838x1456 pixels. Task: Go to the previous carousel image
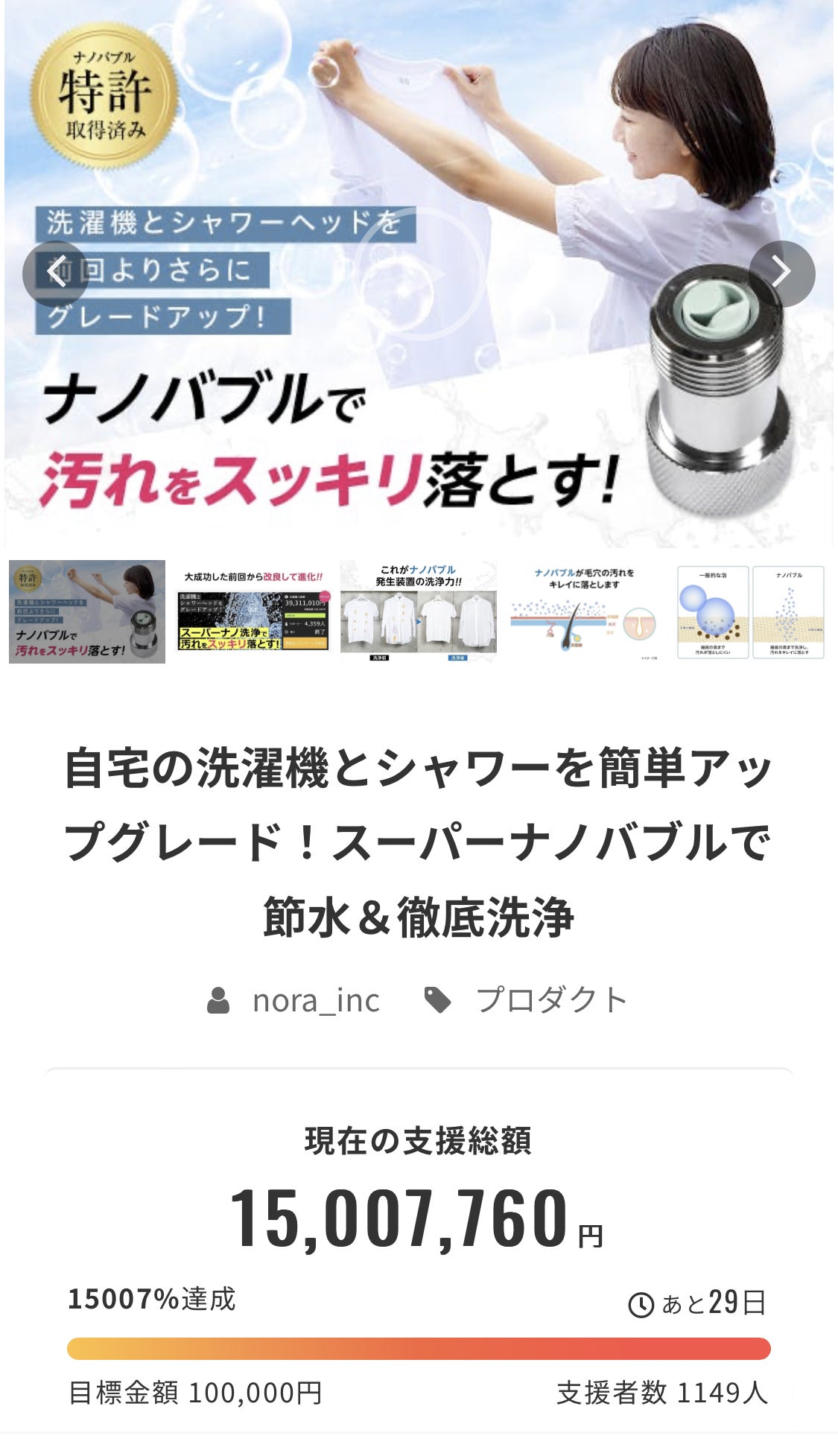tap(56, 273)
